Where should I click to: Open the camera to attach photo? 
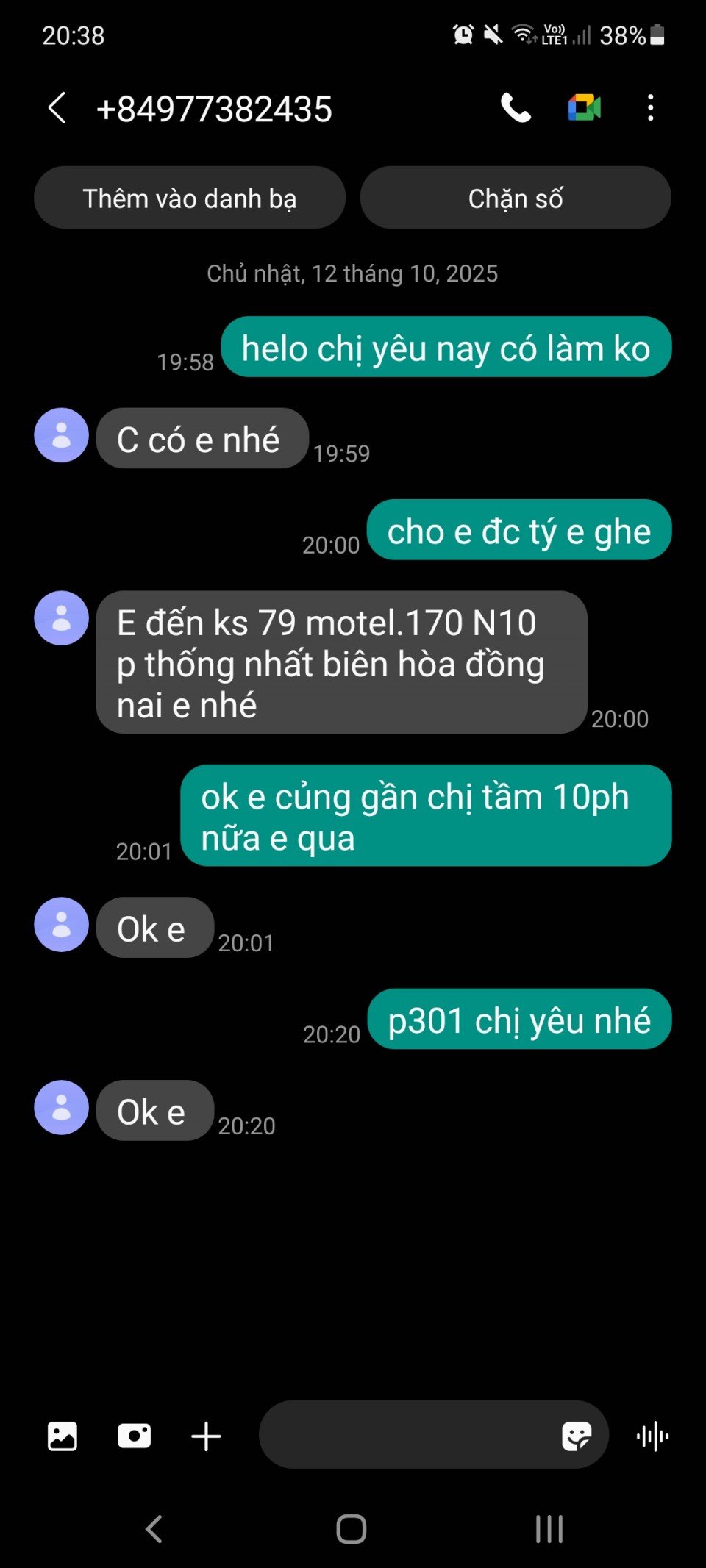pyautogui.click(x=135, y=1436)
